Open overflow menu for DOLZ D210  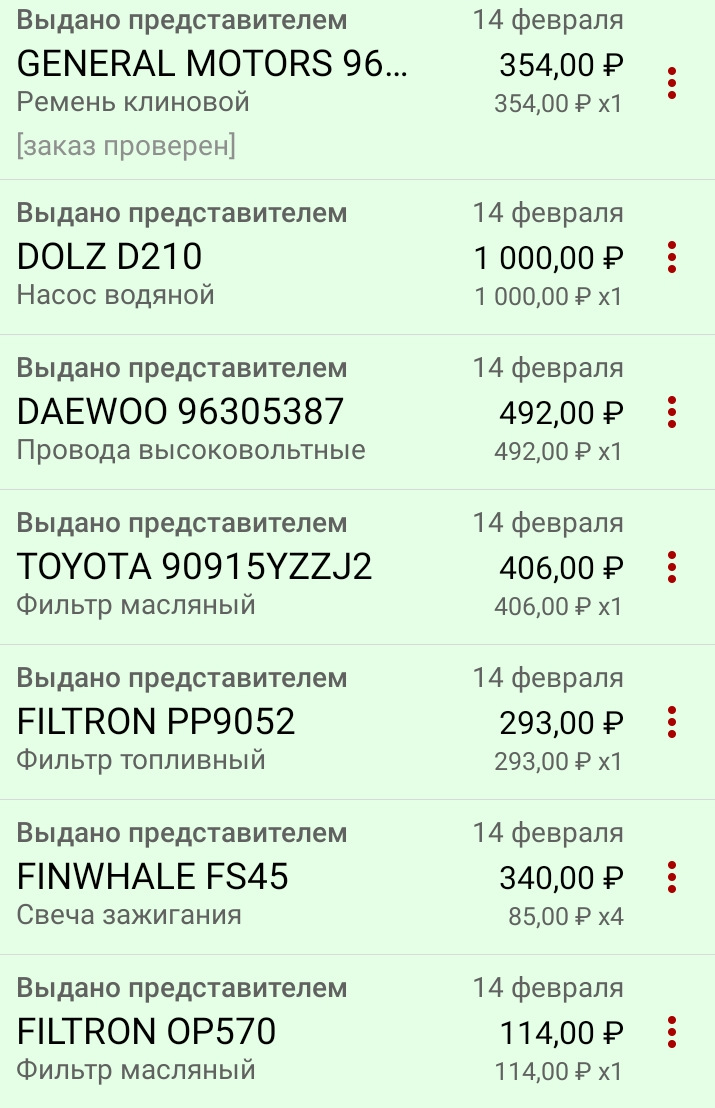(672, 257)
